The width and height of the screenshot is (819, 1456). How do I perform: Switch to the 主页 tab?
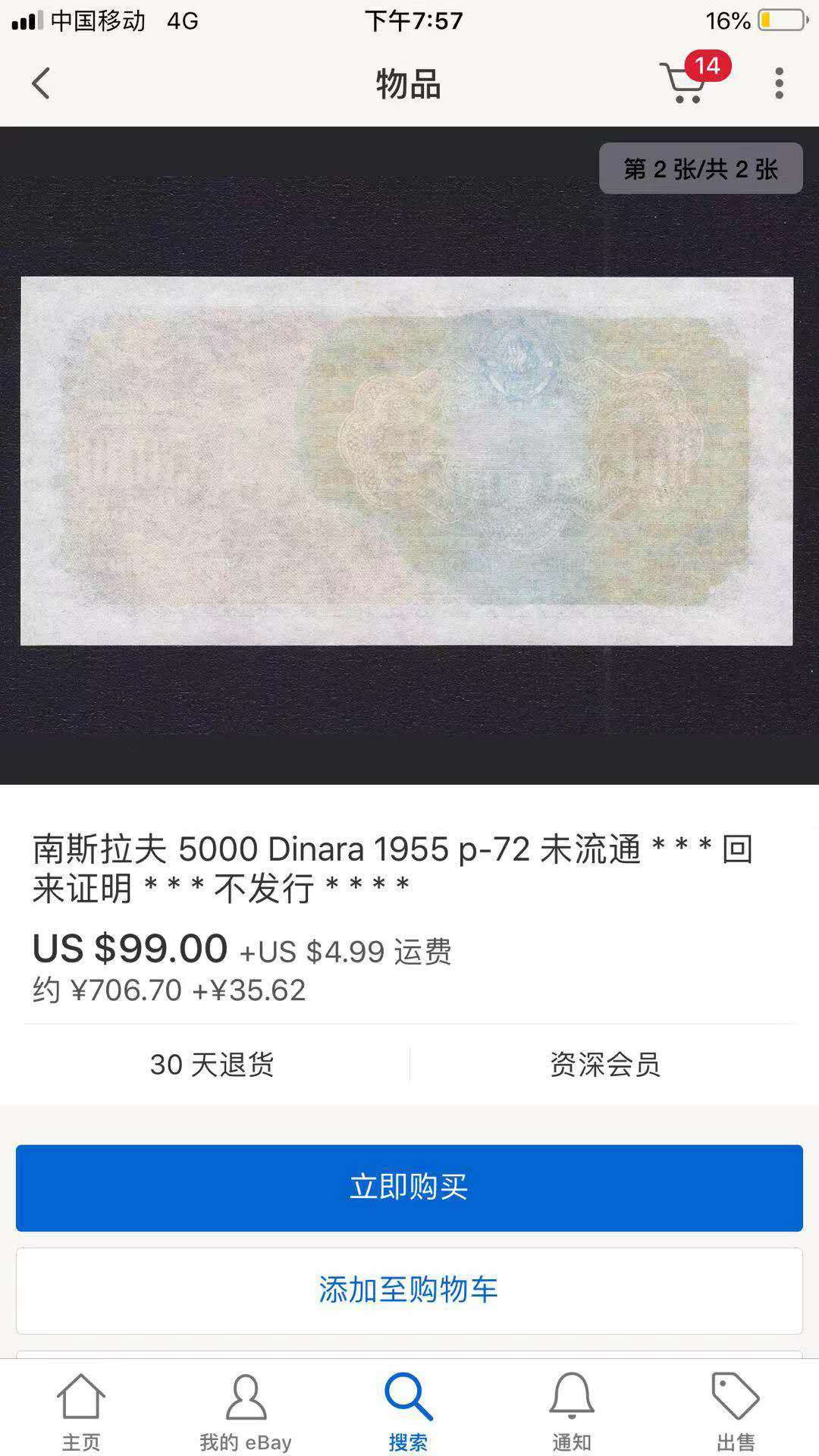click(81, 1409)
